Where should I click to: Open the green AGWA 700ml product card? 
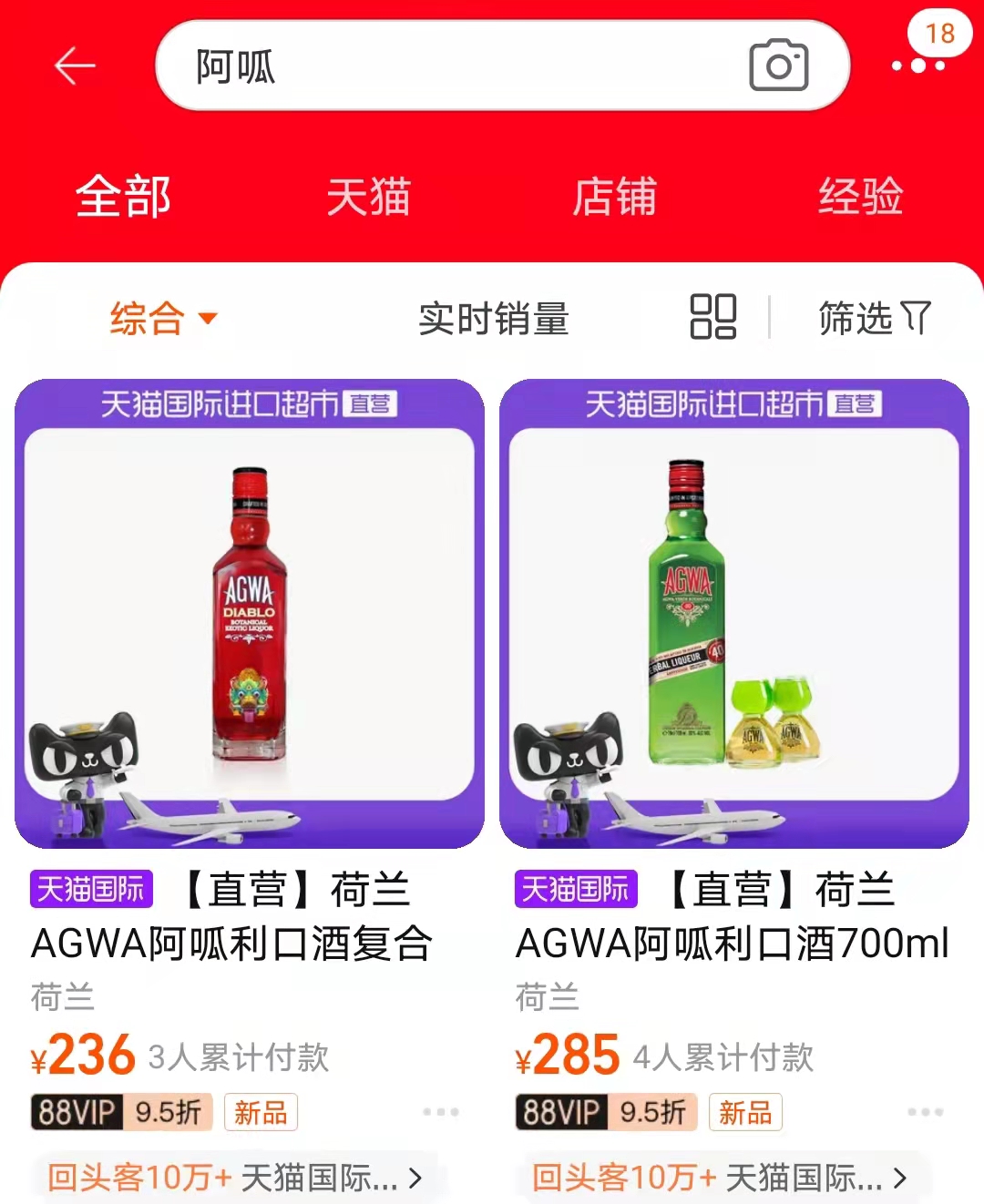coord(734,614)
